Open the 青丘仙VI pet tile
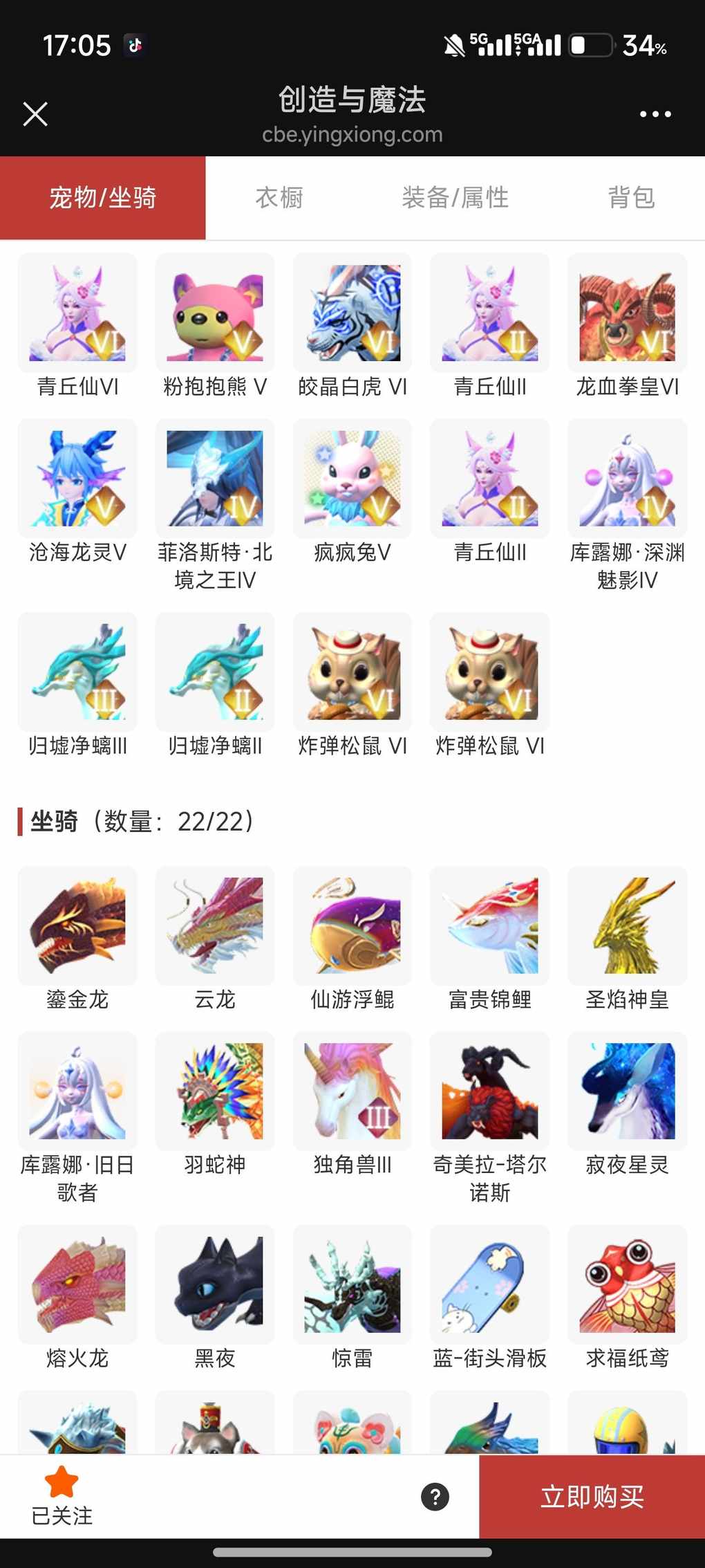Image resolution: width=705 pixels, height=1568 pixels. pos(77,313)
